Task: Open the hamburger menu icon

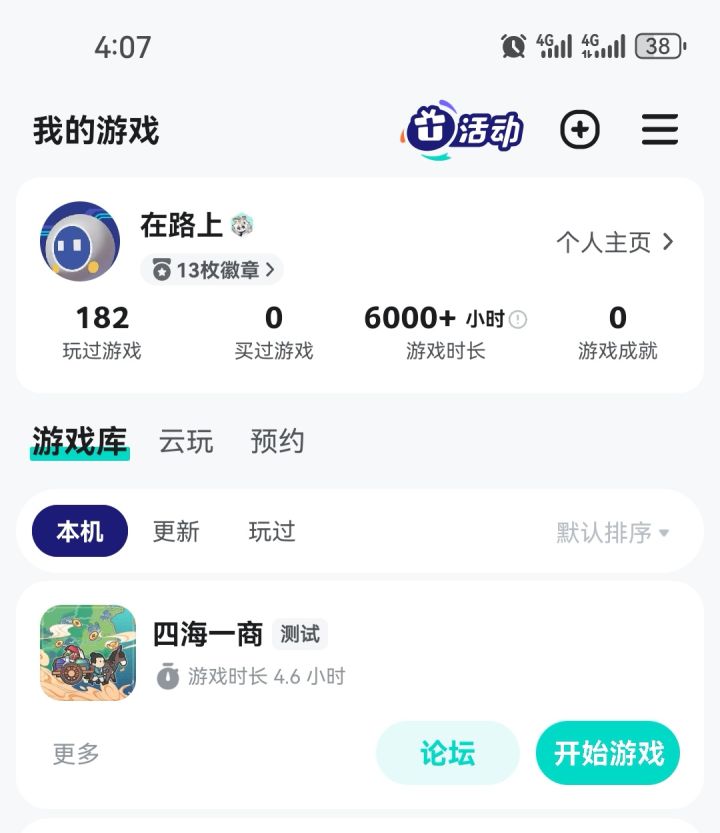Action: 659,130
